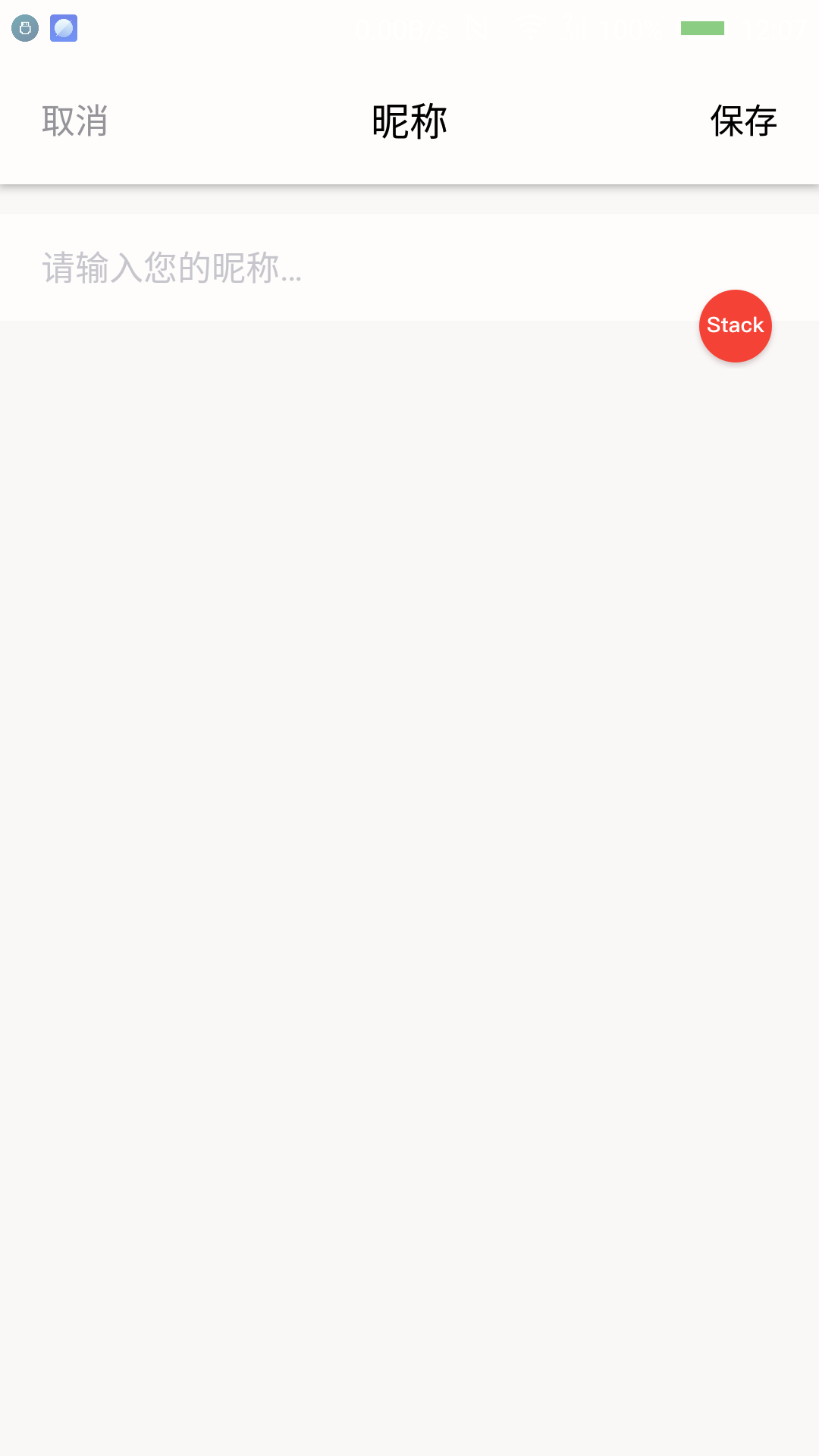This screenshot has height=1456, width=819.
Task: Tap 取消 to cancel editing
Action: (74, 120)
